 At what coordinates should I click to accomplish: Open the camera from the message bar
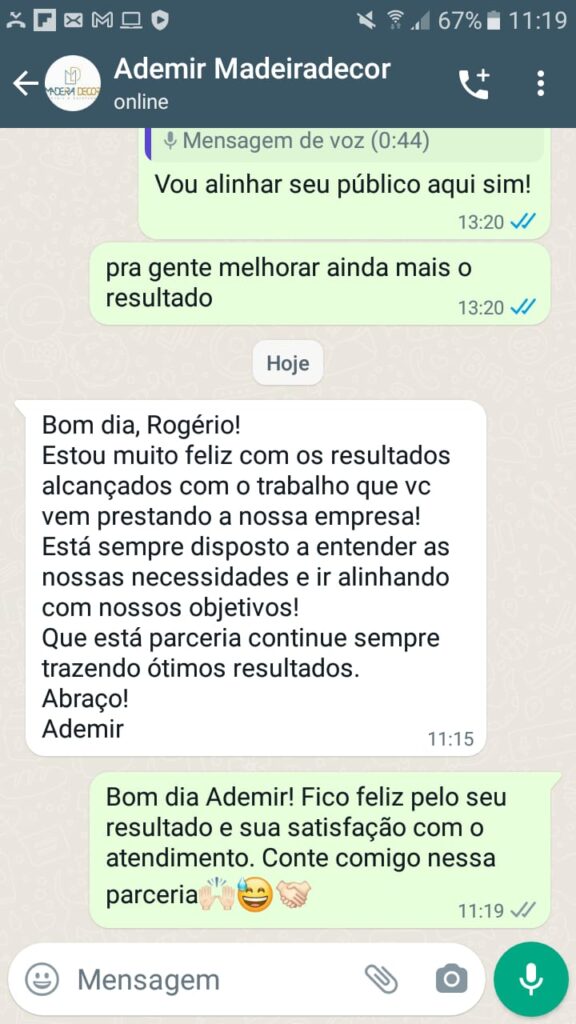click(x=451, y=979)
